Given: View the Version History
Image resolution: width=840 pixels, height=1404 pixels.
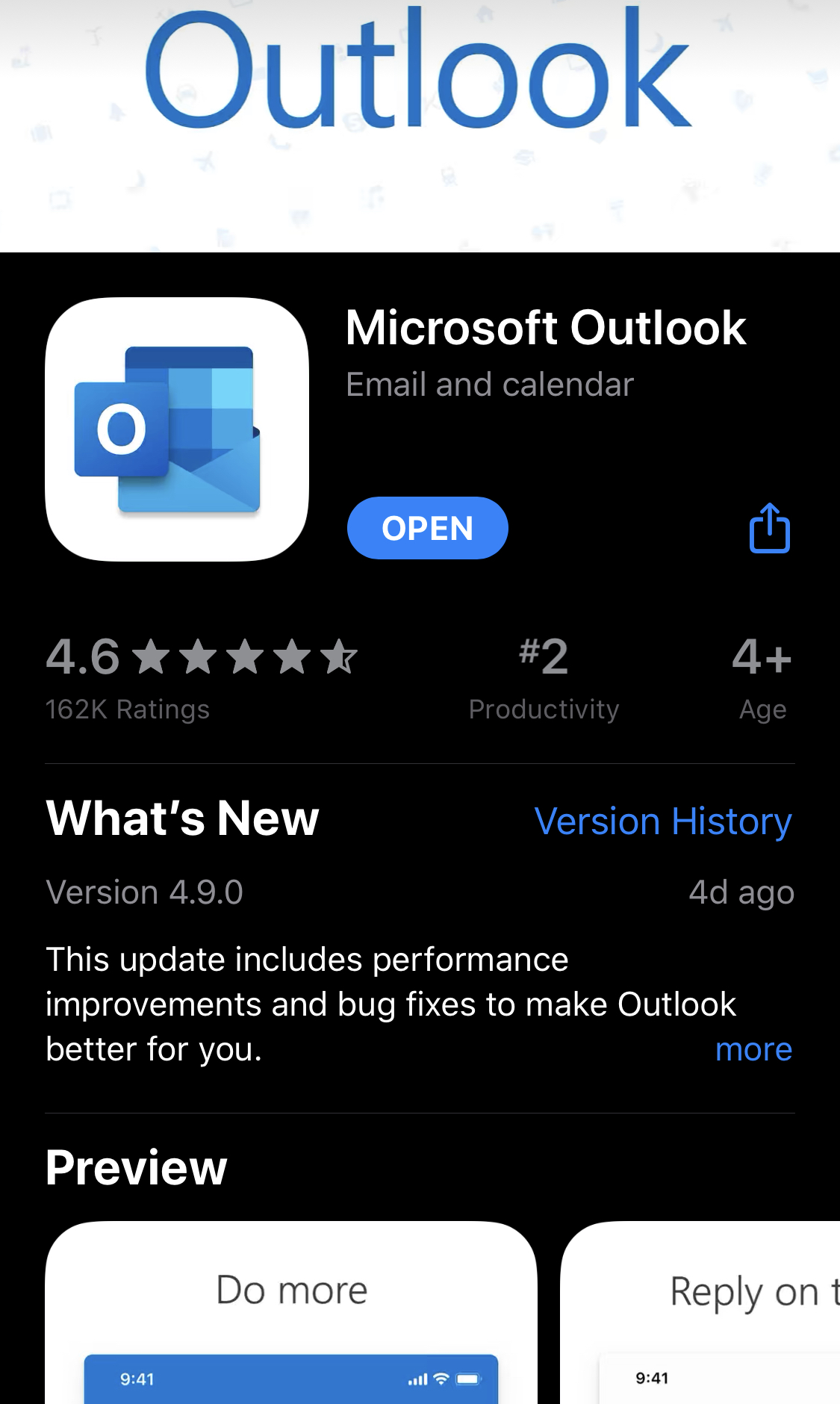Looking at the screenshot, I should [663, 821].
